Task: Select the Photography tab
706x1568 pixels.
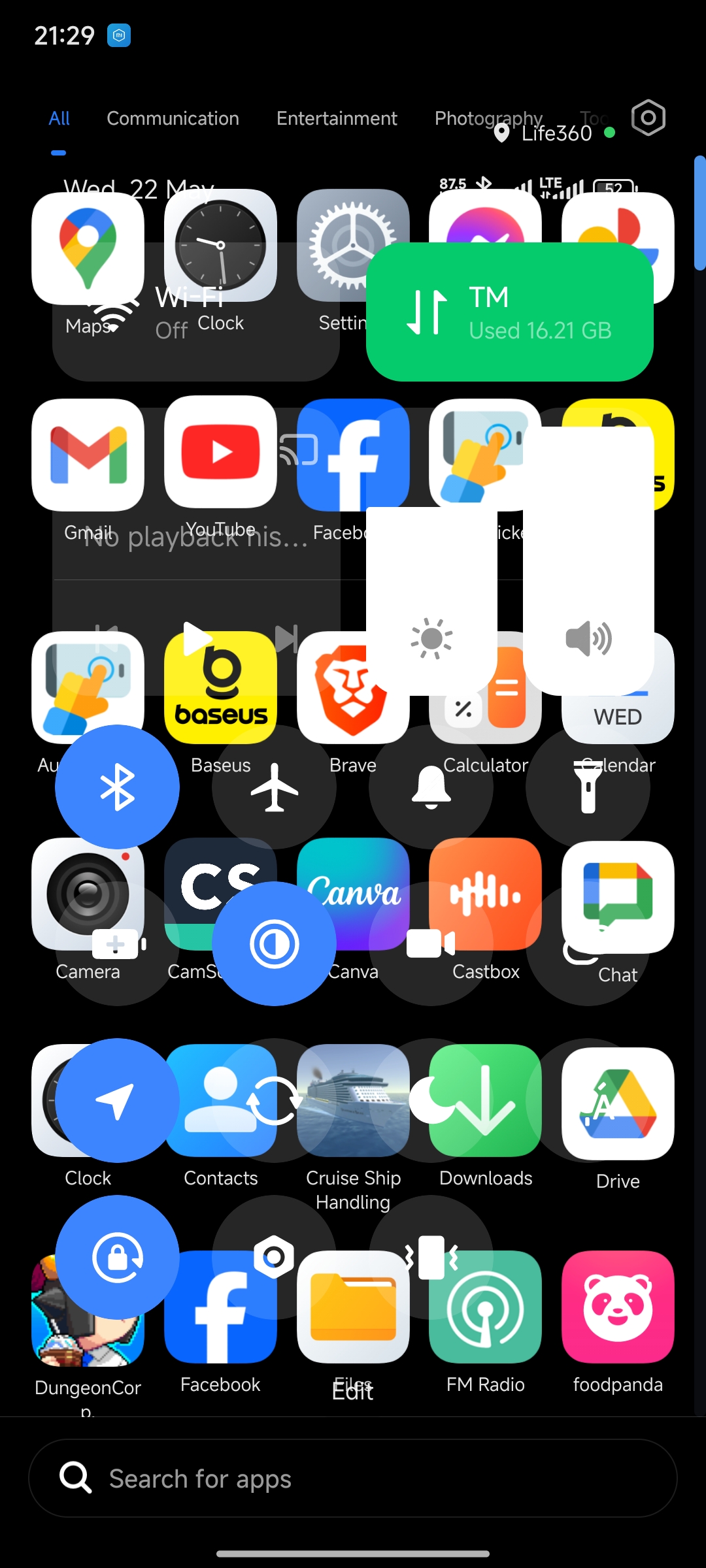Action: (488, 118)
